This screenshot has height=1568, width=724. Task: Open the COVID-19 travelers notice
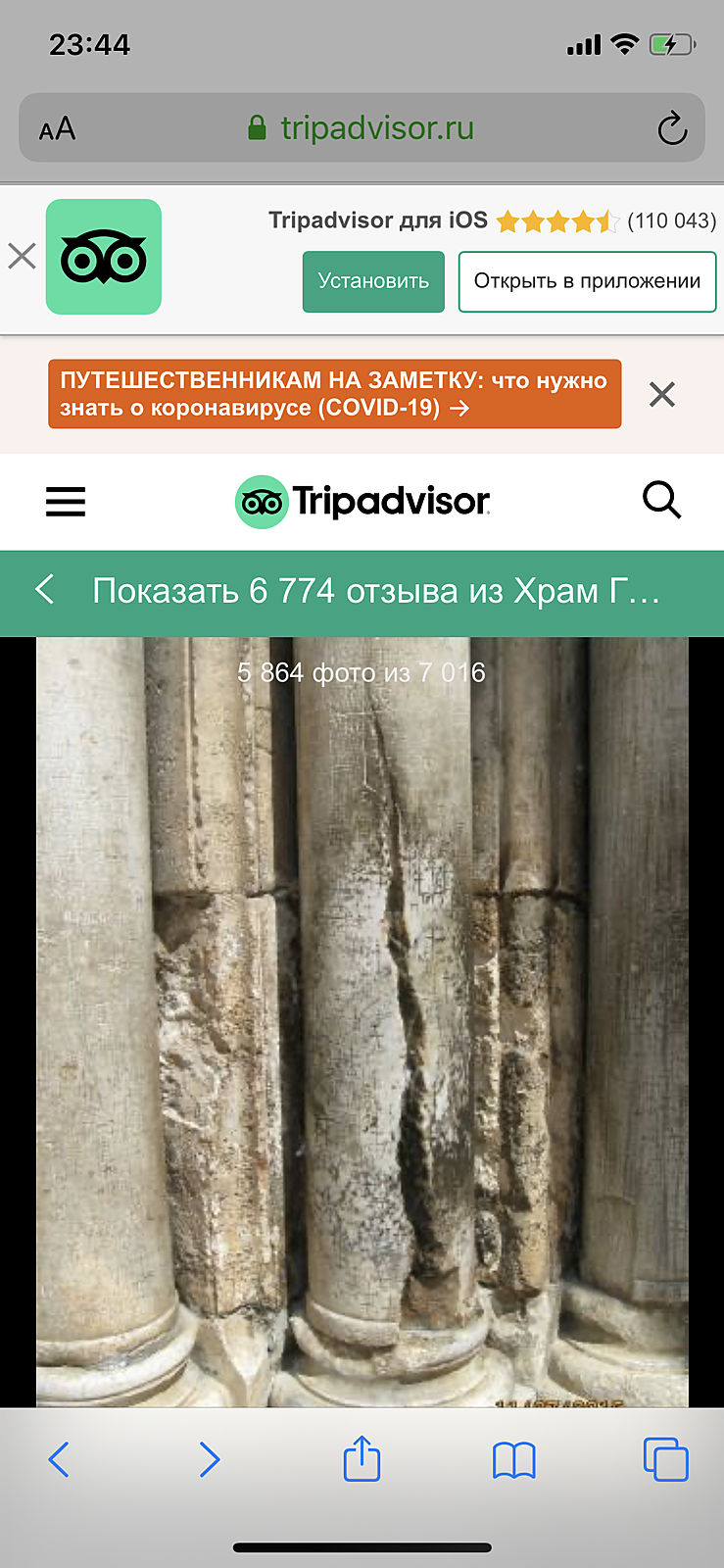334,394
